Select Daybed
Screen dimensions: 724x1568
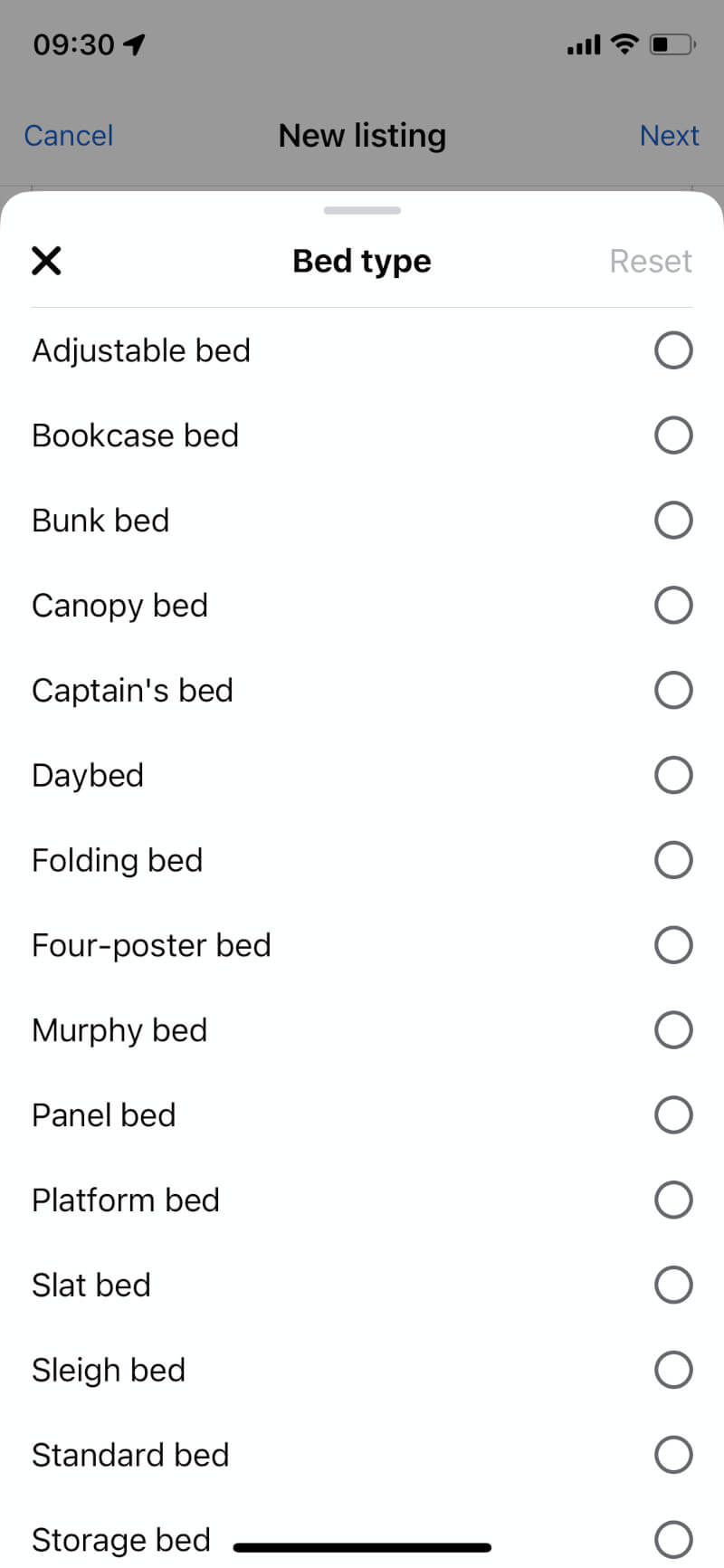672,775
